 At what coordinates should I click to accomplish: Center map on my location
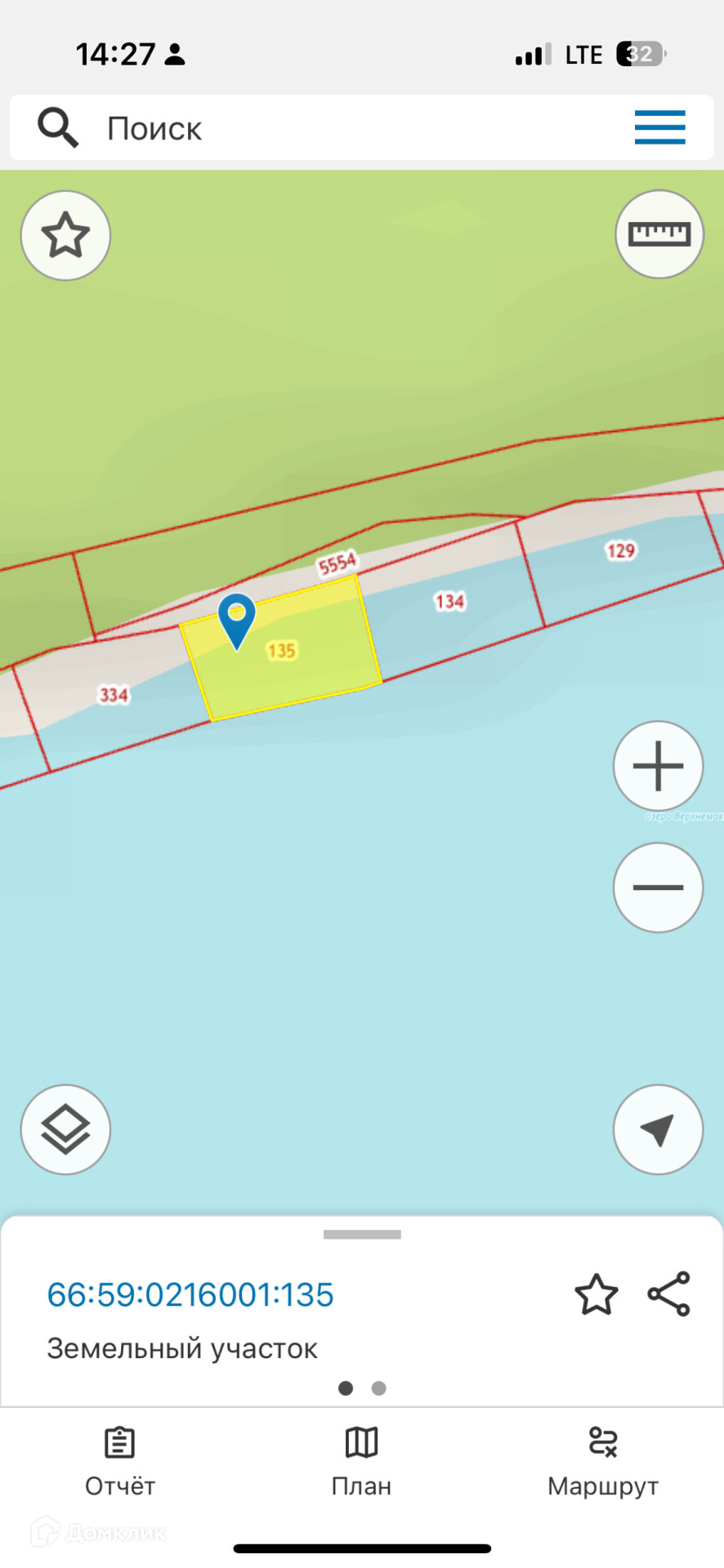pos(659,1129)
